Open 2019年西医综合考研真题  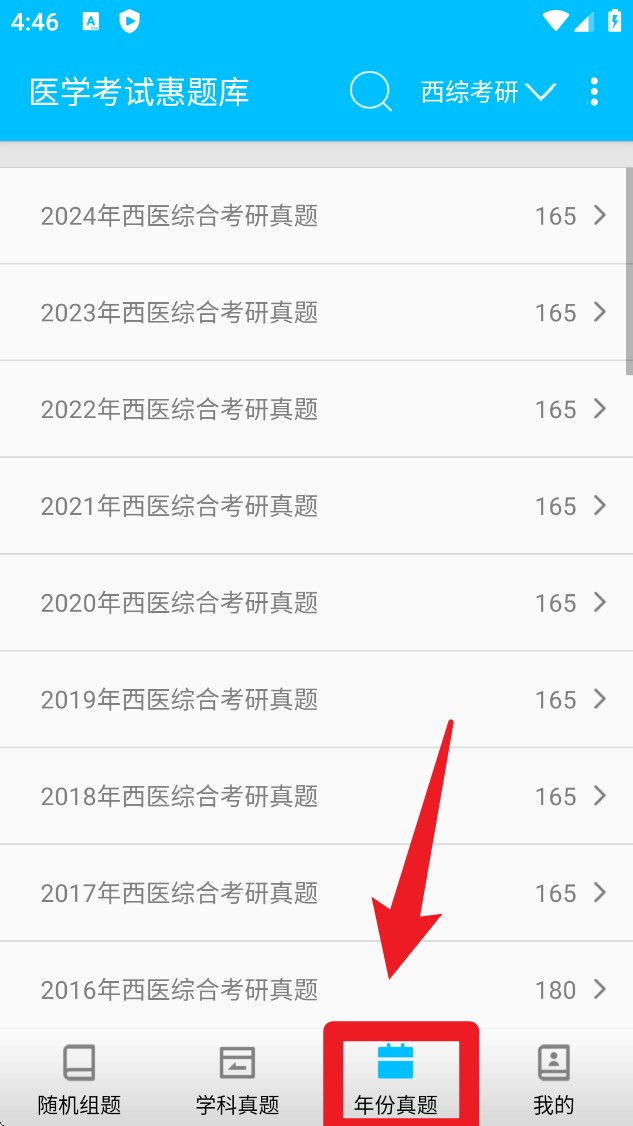coord(316,699)
